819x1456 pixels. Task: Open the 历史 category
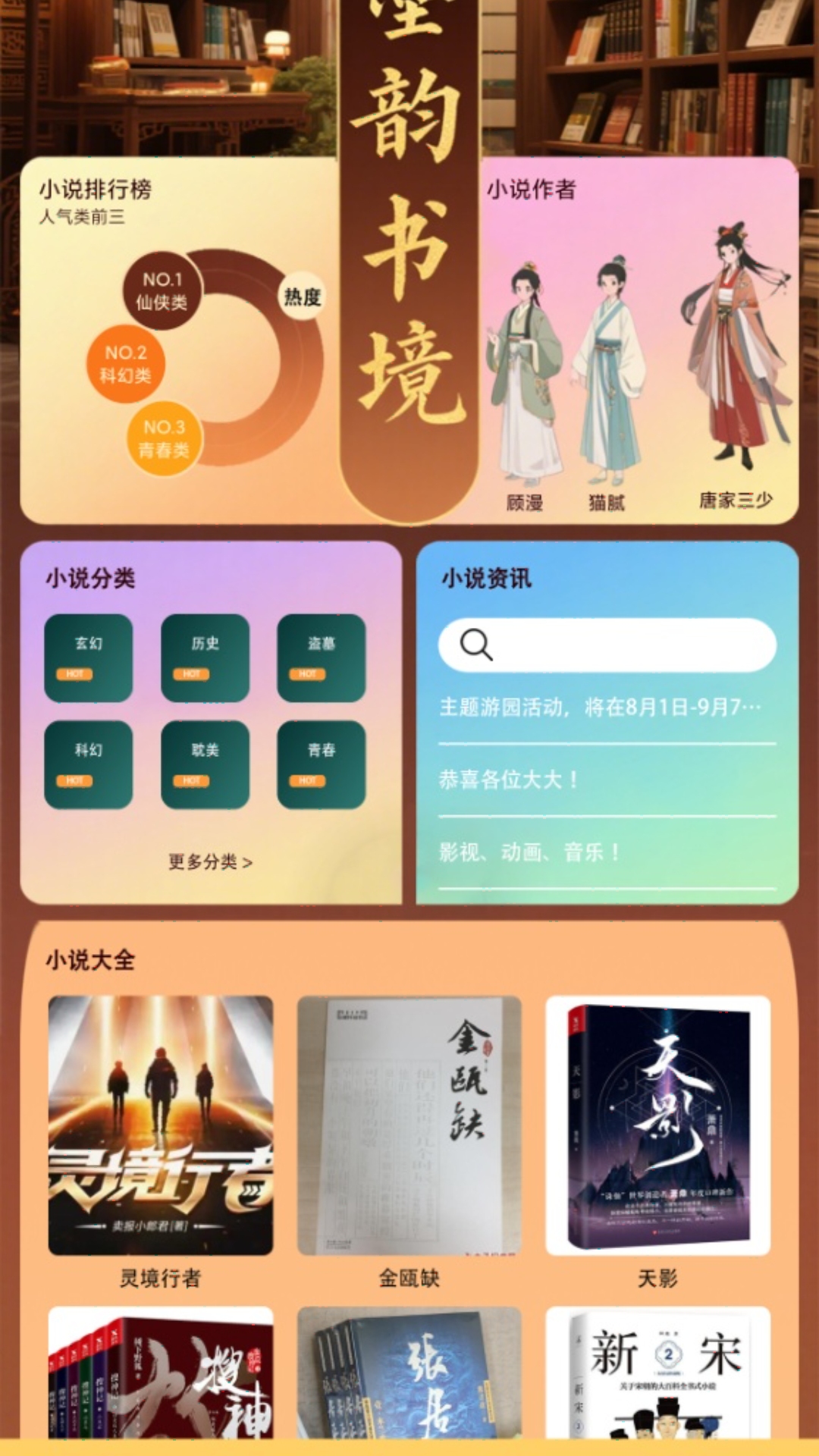click(205, 657)
